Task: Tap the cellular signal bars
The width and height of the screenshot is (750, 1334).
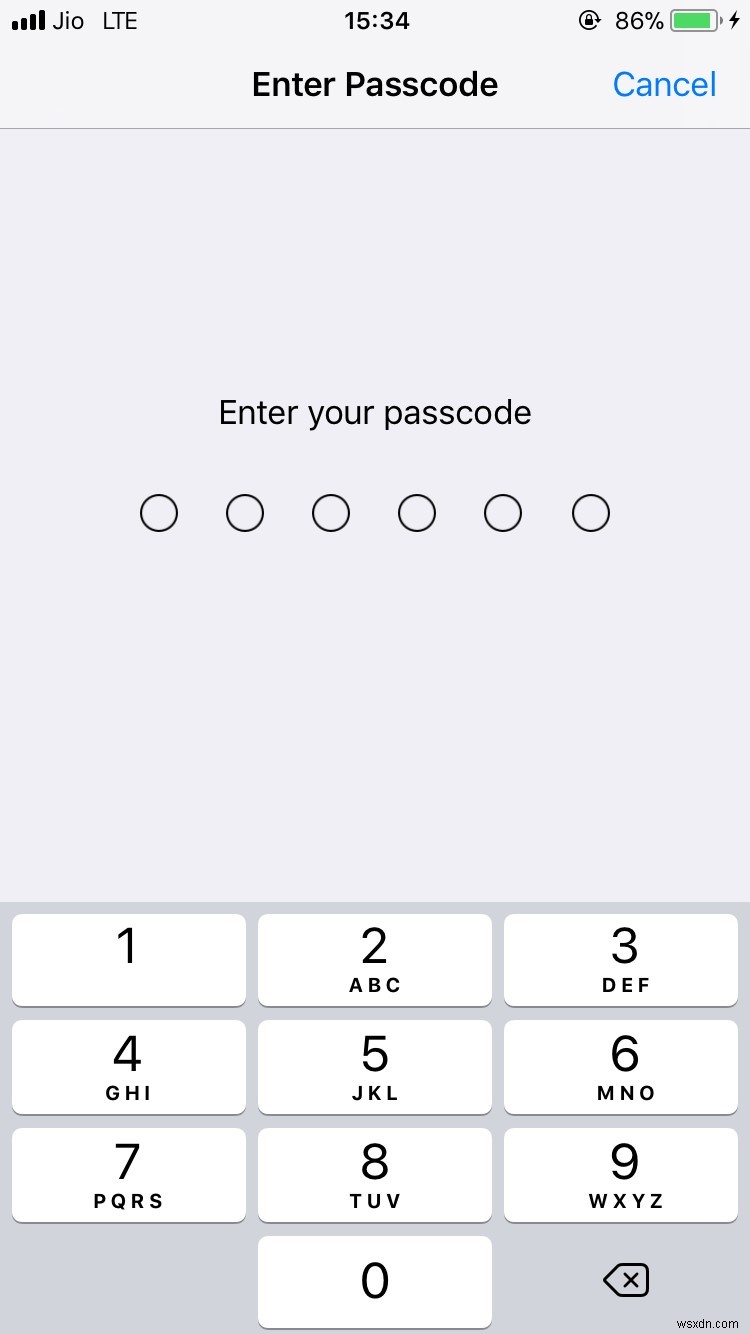Action: [x=27, y=20]
